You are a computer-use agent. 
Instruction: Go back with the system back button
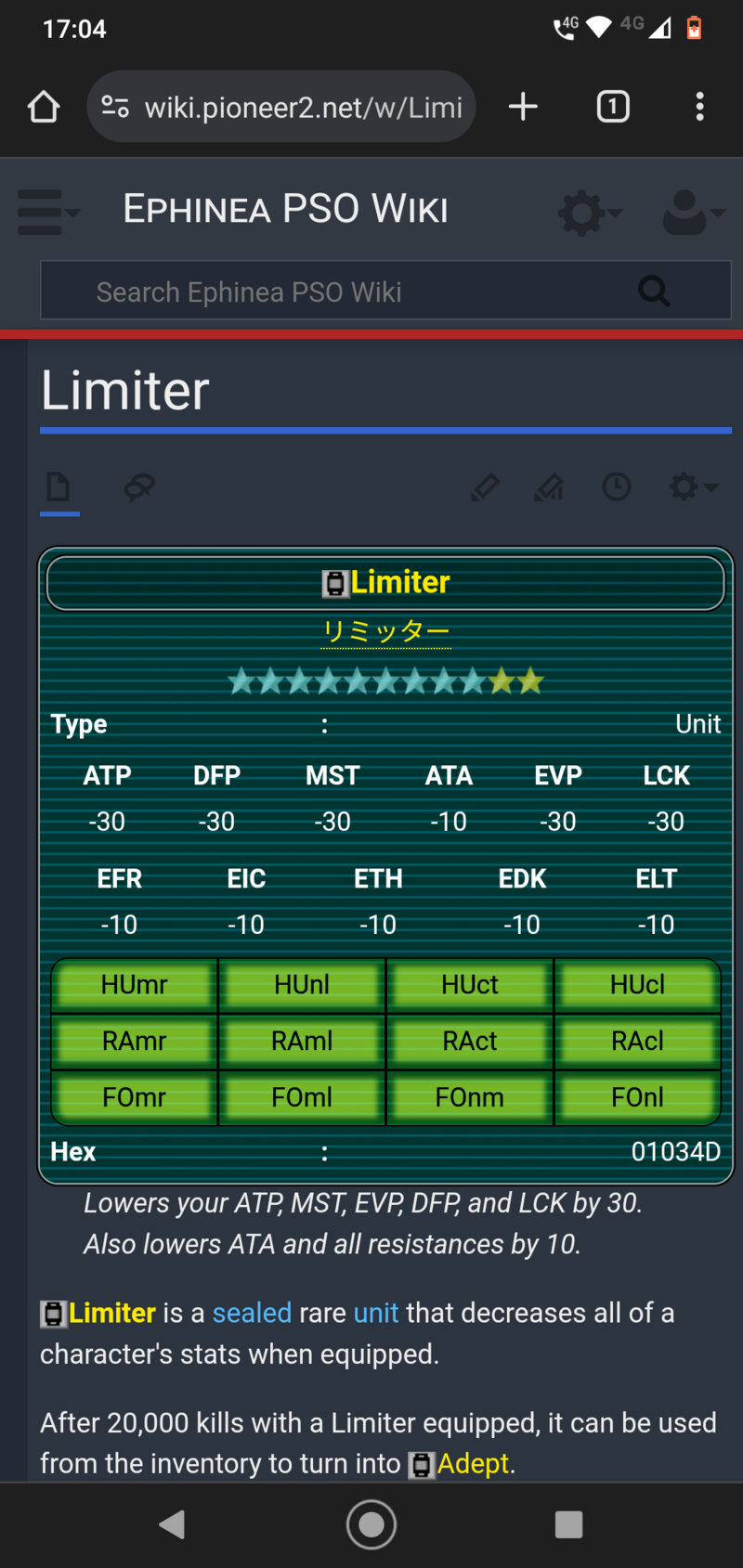click(172, 1524)
